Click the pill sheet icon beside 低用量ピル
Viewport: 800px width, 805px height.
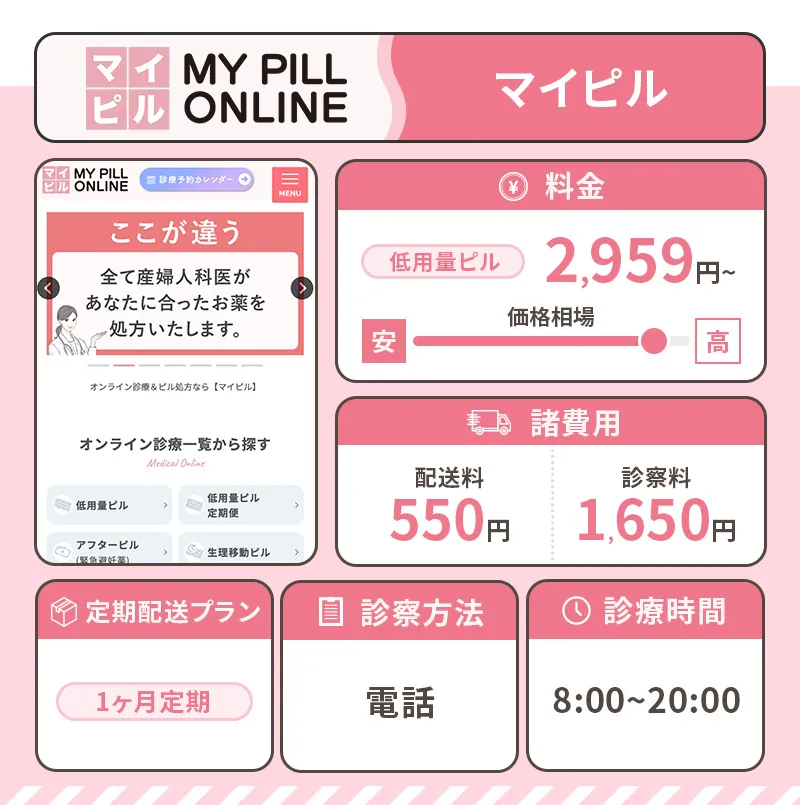pos(63,504)
